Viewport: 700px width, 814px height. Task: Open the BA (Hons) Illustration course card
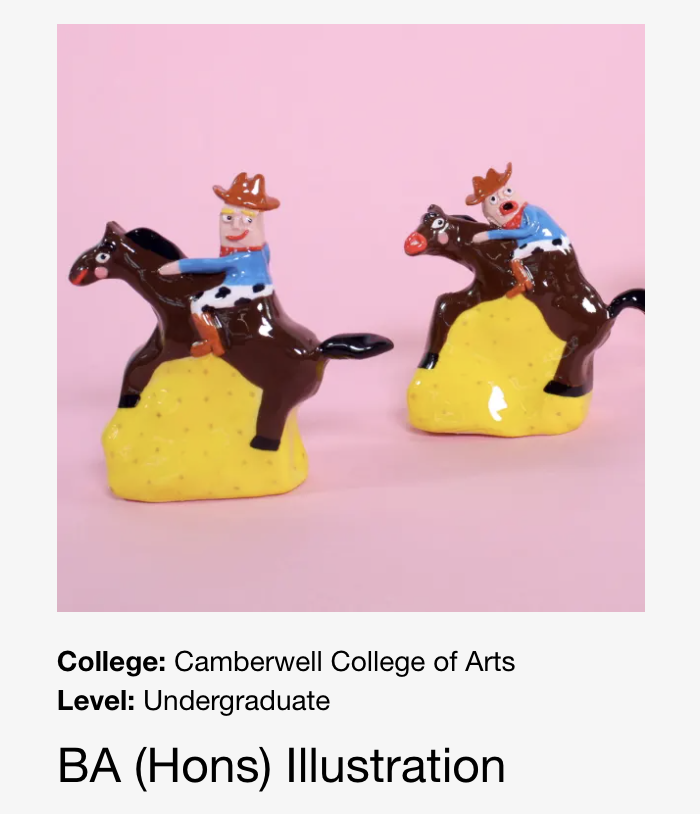coord(281,766)
